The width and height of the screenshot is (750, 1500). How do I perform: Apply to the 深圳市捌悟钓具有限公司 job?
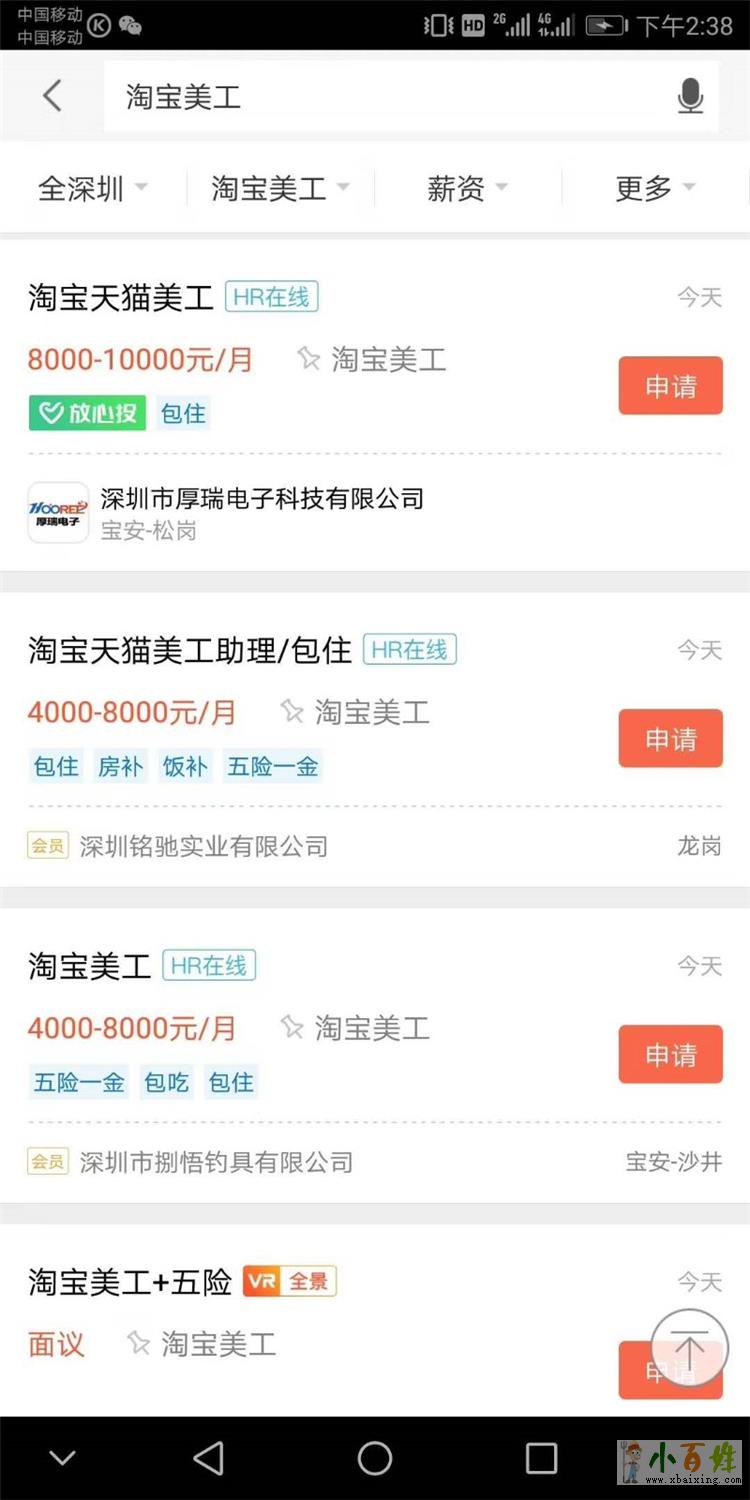point(670,1055)
